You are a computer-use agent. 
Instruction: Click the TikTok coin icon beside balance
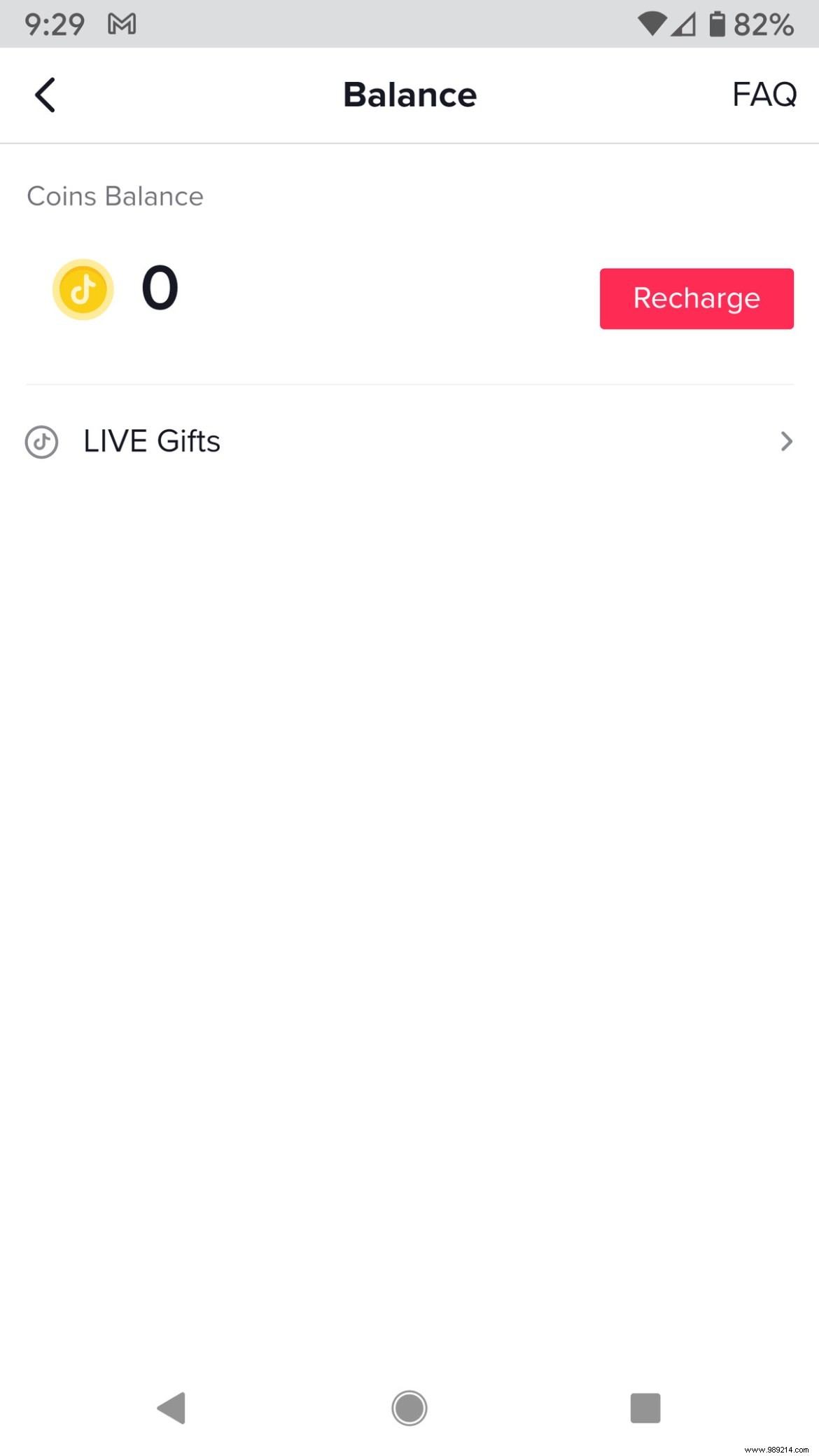83,289
